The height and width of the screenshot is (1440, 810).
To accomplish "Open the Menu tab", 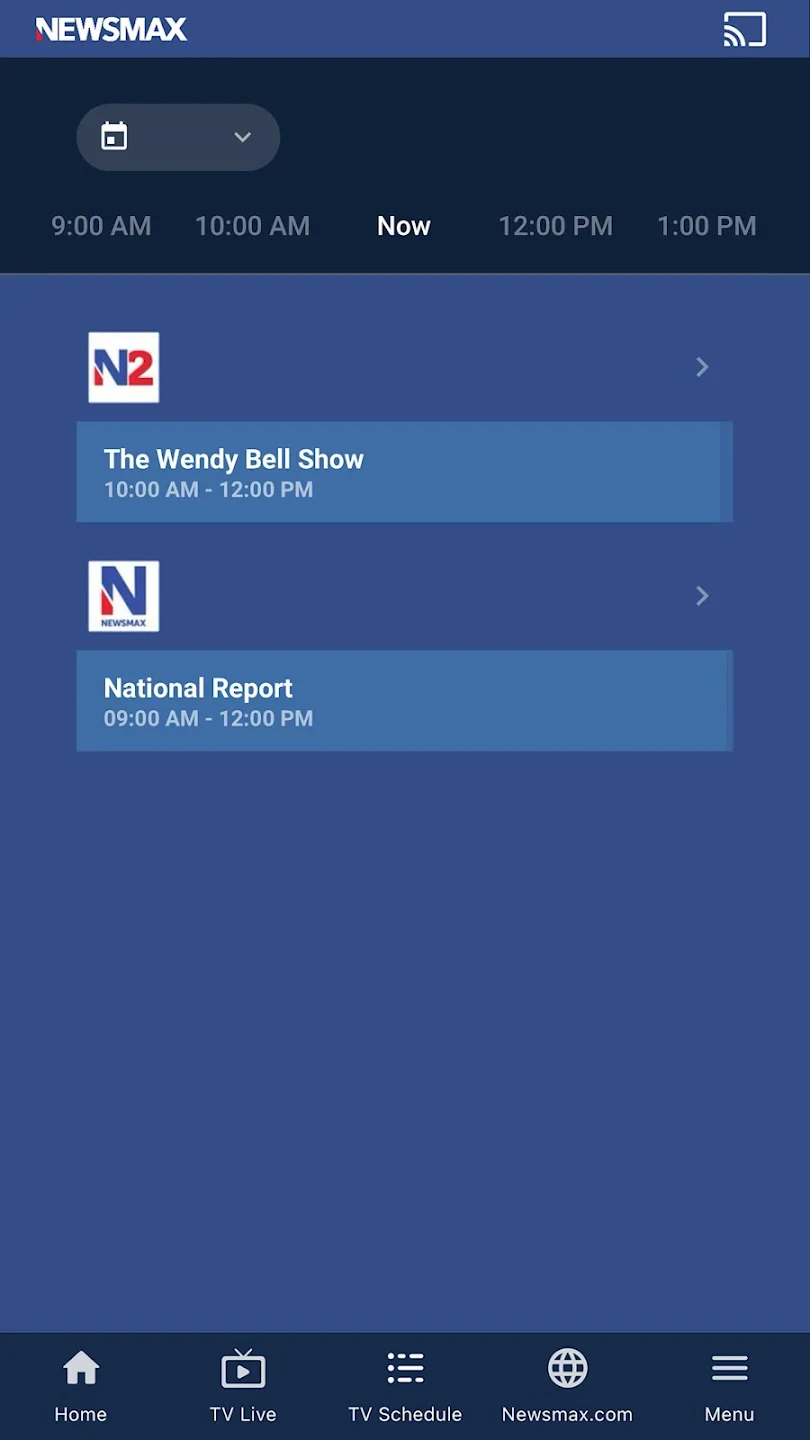I will click(x=729, y=1386).
